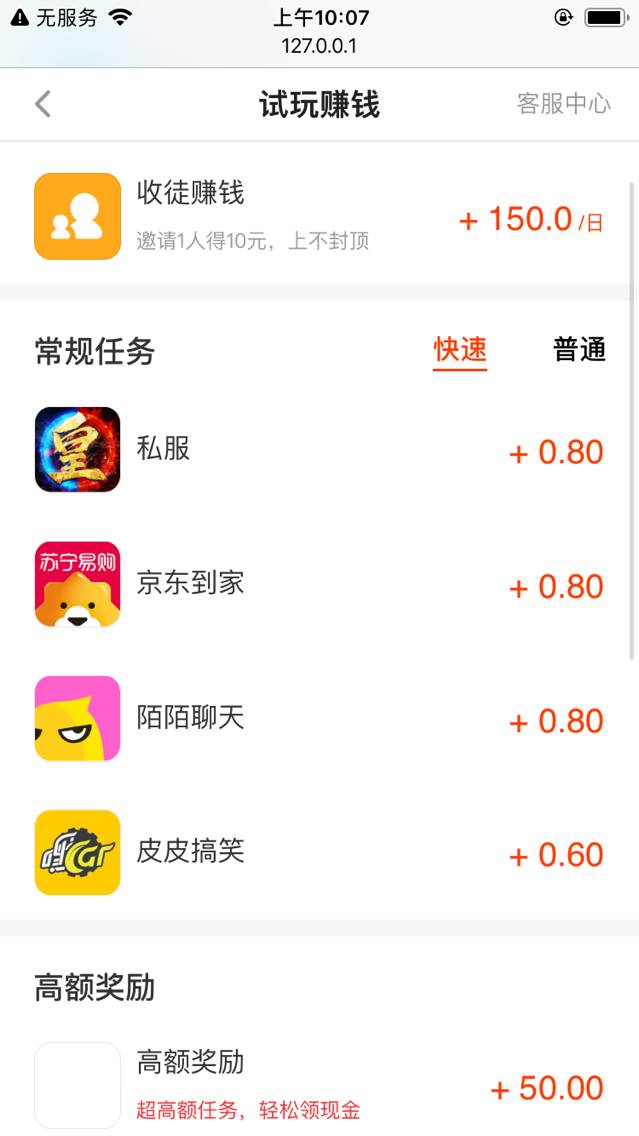
Task: Open the 私服 task
Action: coord(319,450)
